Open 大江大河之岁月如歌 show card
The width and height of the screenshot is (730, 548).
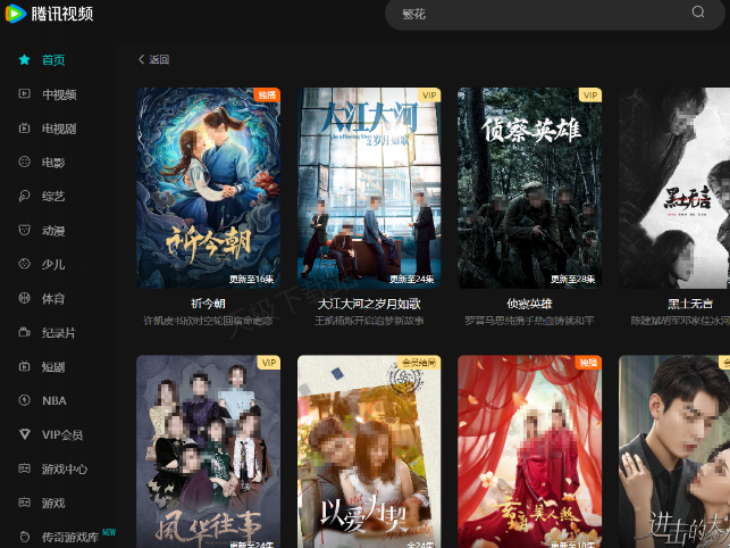point(369,188)
